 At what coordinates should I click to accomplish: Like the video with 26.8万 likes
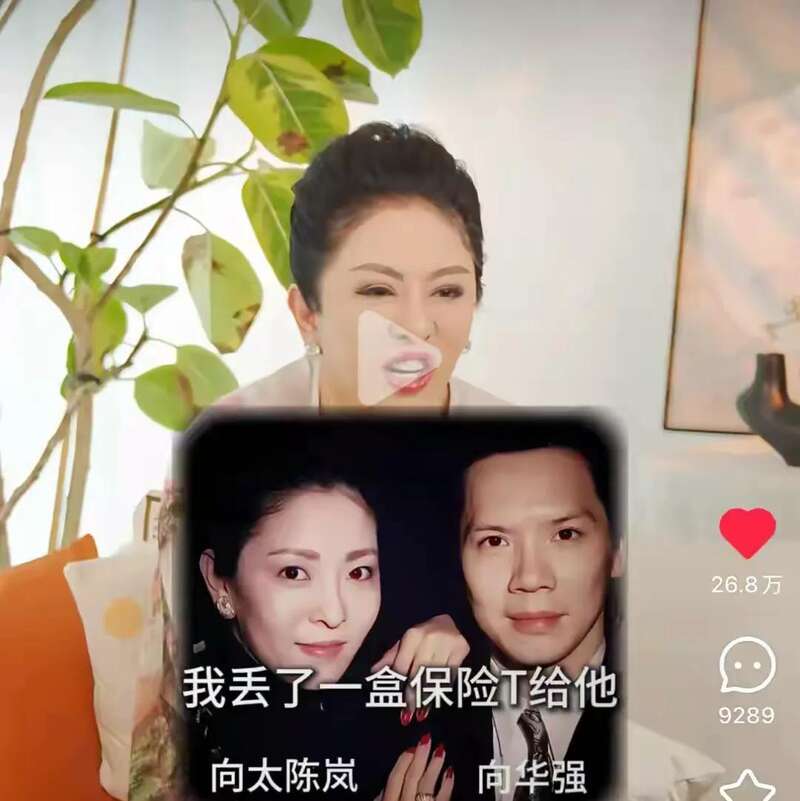pyautogui.click(x=747, y=533)
